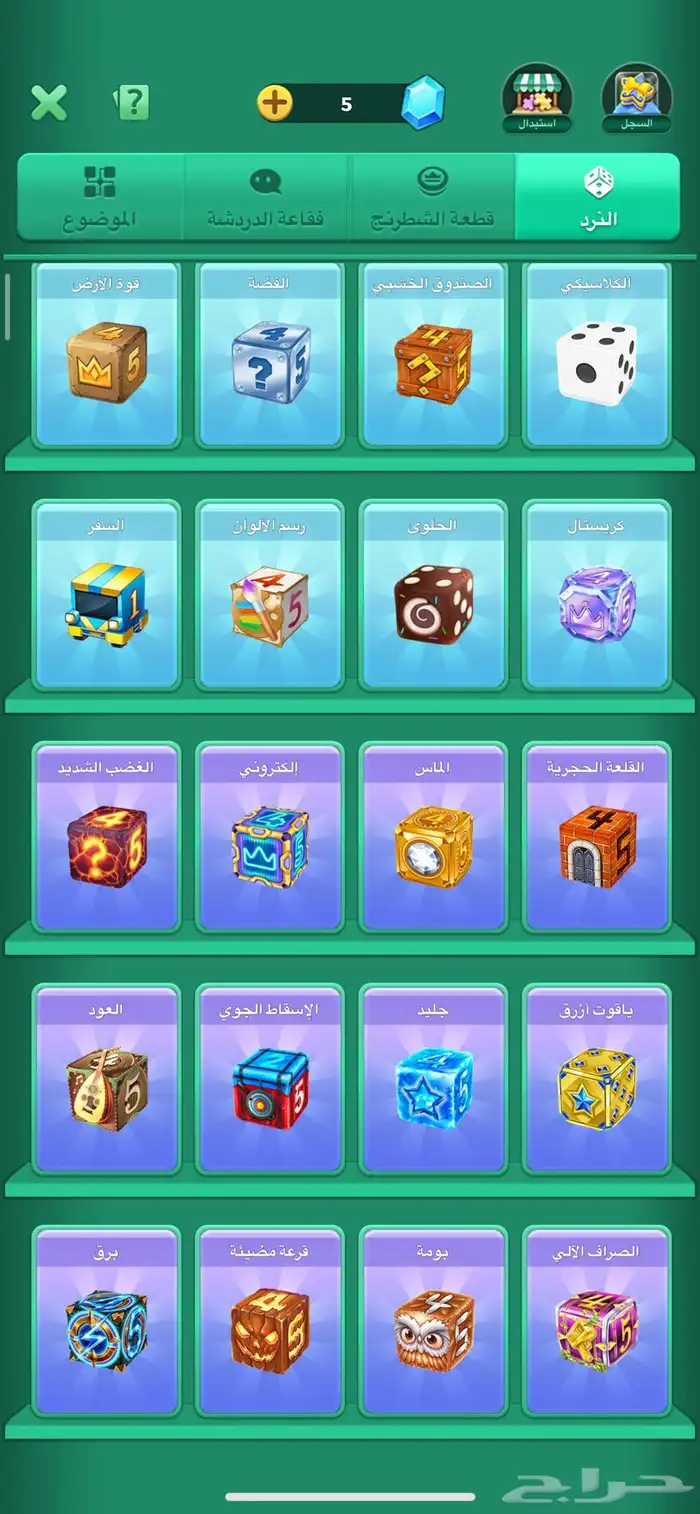
Task: Switch to the الموضوع theme tab
Action: 100,197
